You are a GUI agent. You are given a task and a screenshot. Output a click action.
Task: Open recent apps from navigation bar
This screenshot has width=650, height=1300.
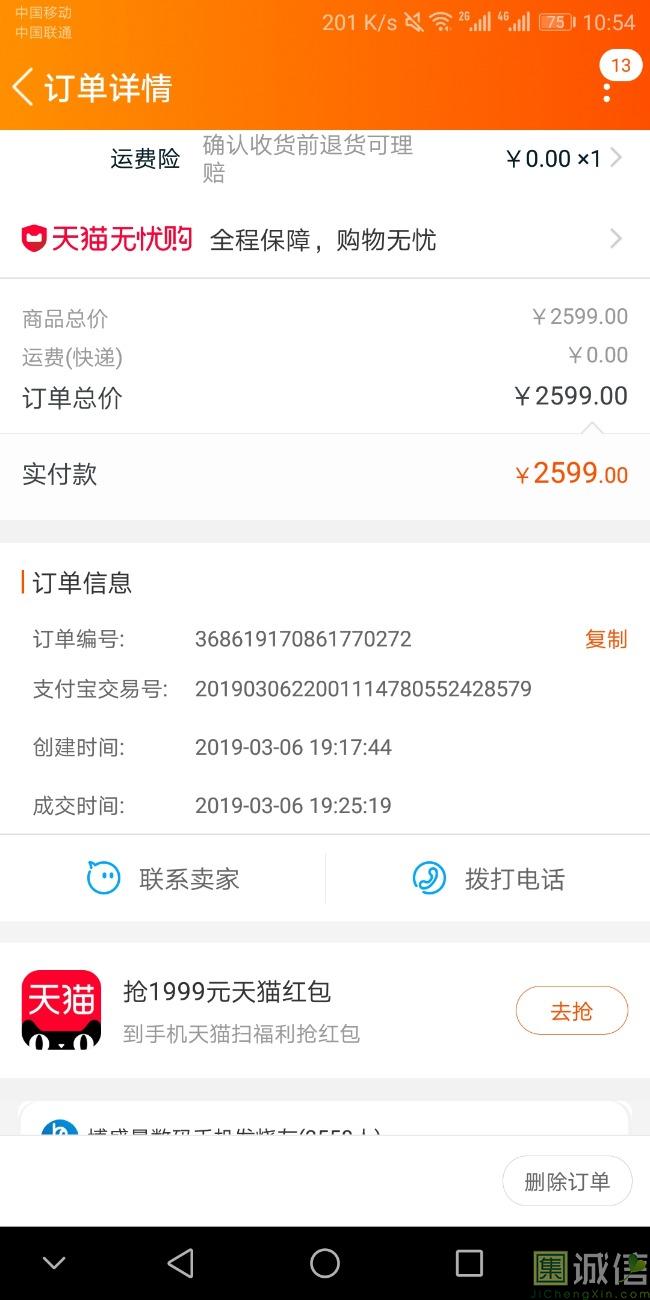[468, 1263]
